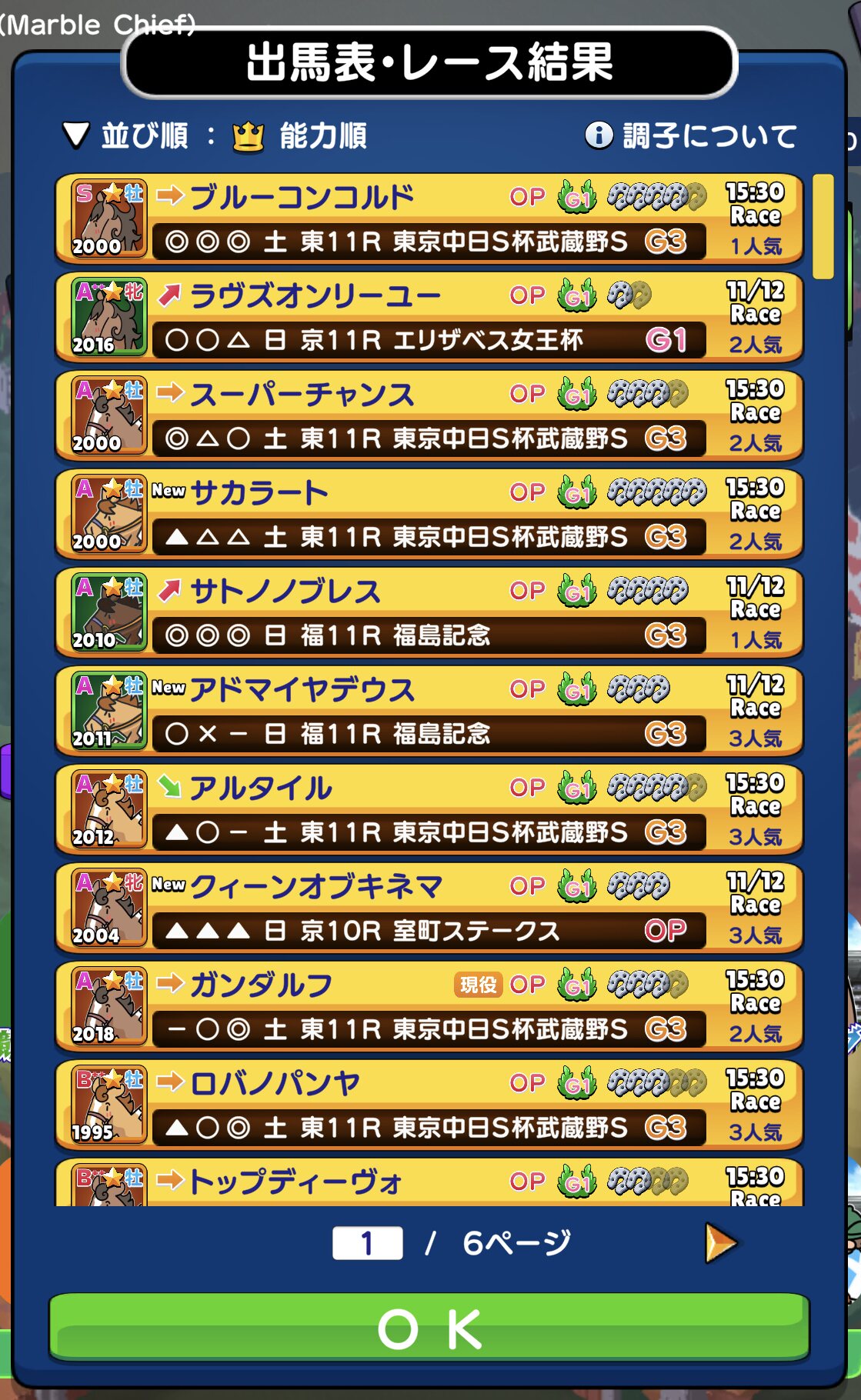The width and height of the screenshot is (861, 1400).
Task: View クィーンオブキネマ 室町ステークス entry
Action: point(429,908)
